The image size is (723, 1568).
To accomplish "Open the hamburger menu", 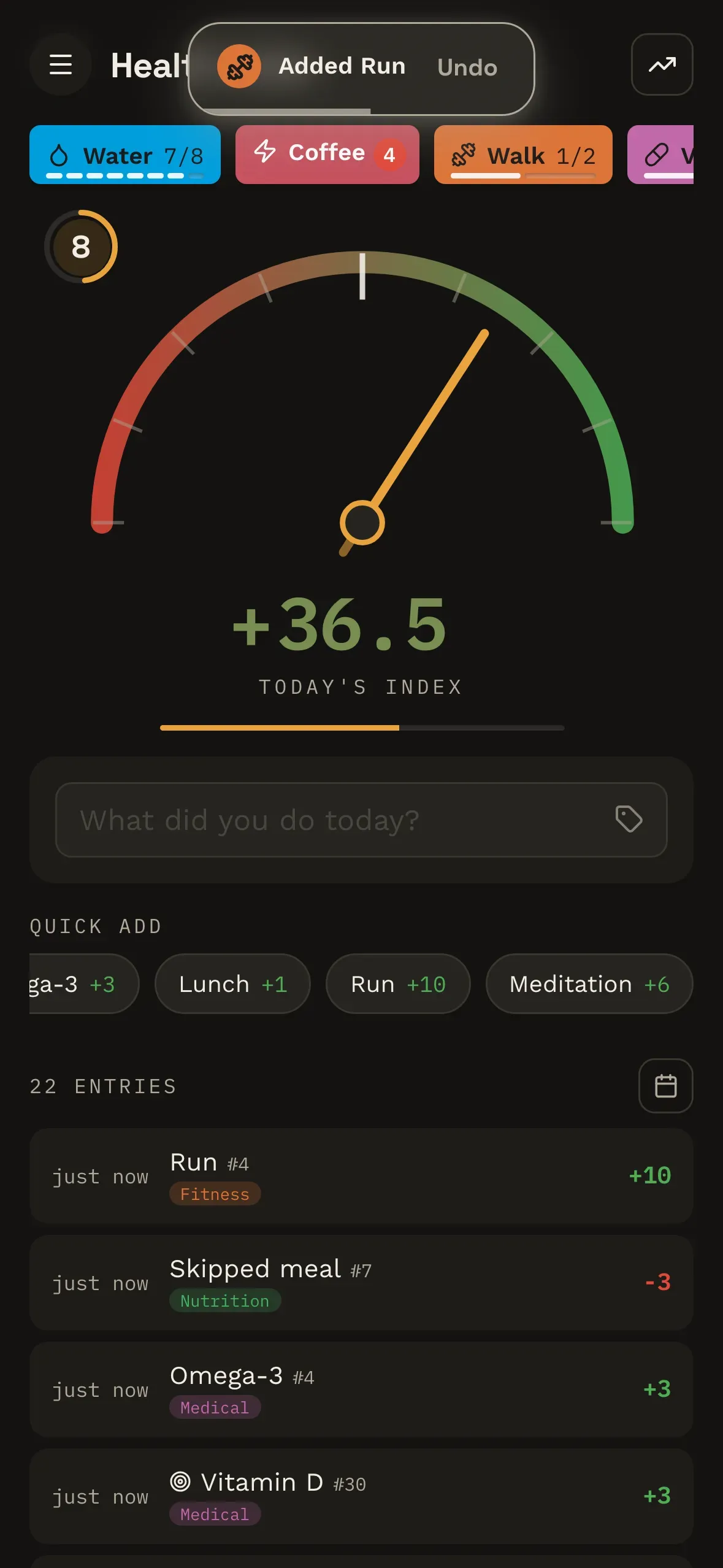I will coord(61,64).
